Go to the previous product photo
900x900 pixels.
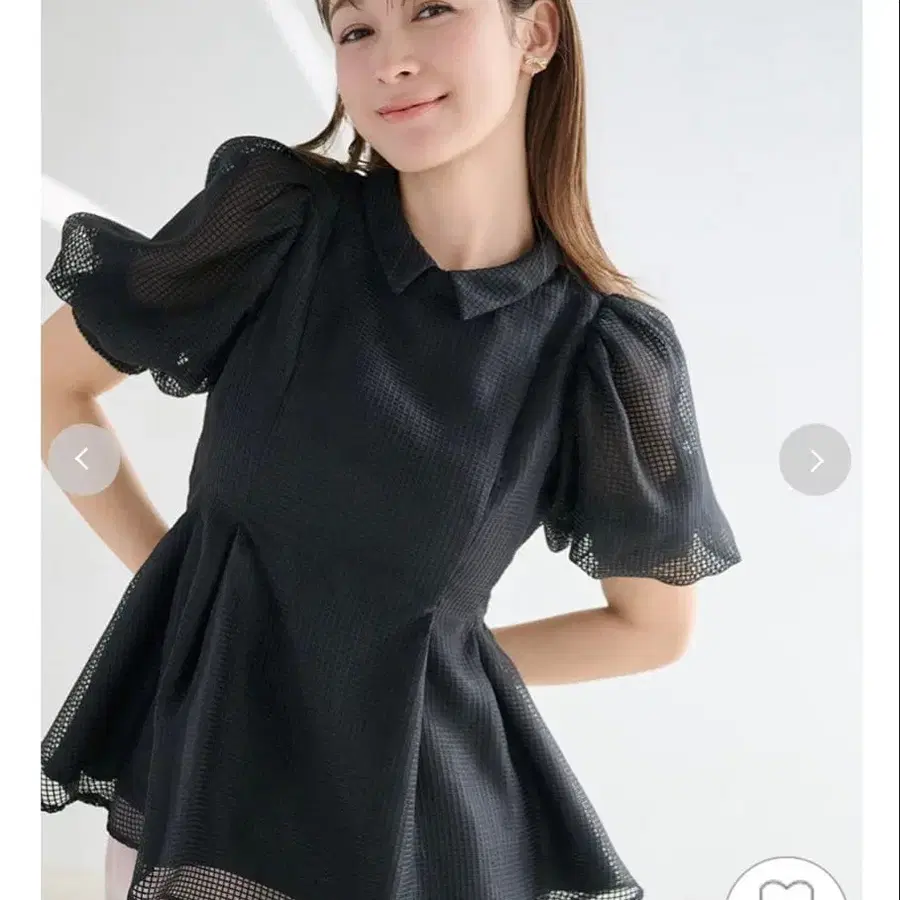click(84, 460)
